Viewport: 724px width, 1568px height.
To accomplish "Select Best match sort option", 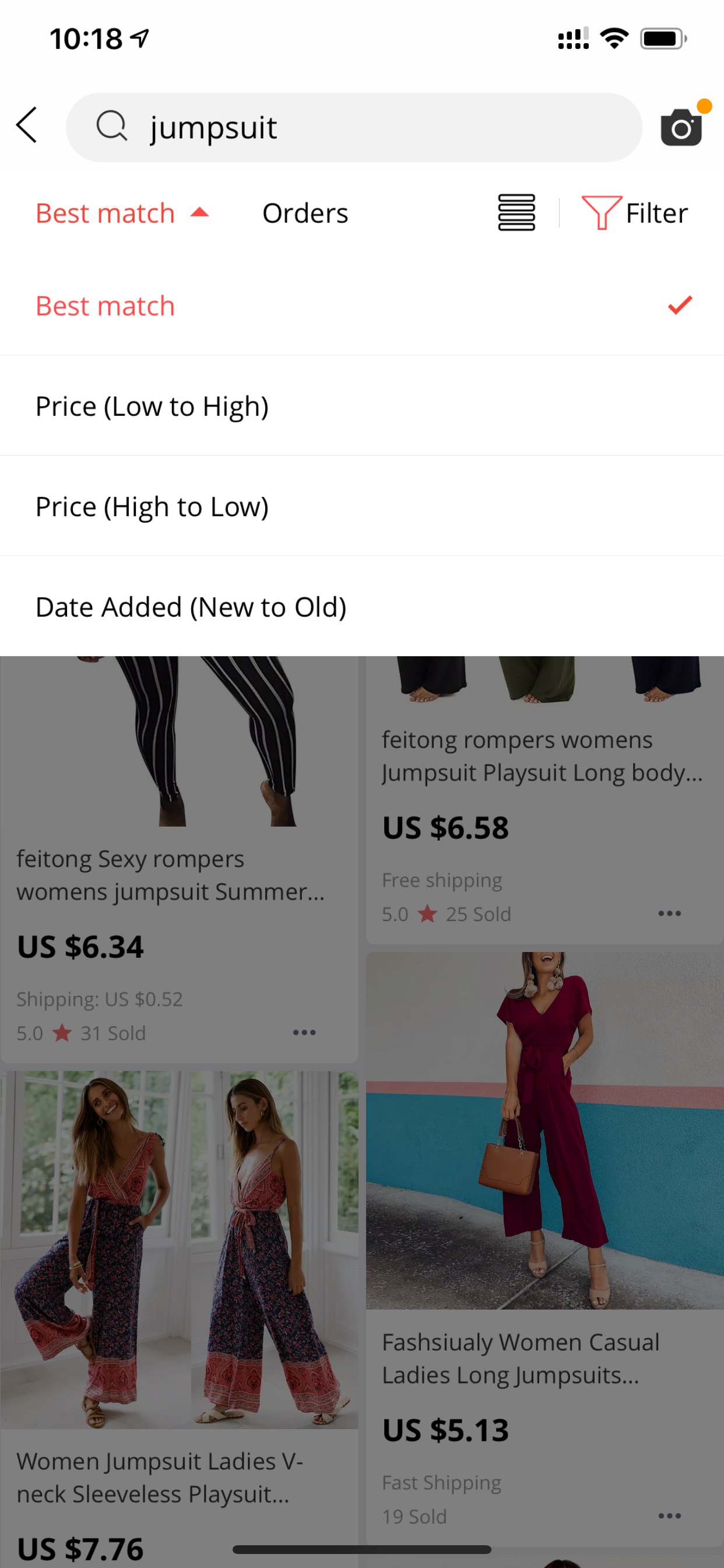I will [362, 306].
